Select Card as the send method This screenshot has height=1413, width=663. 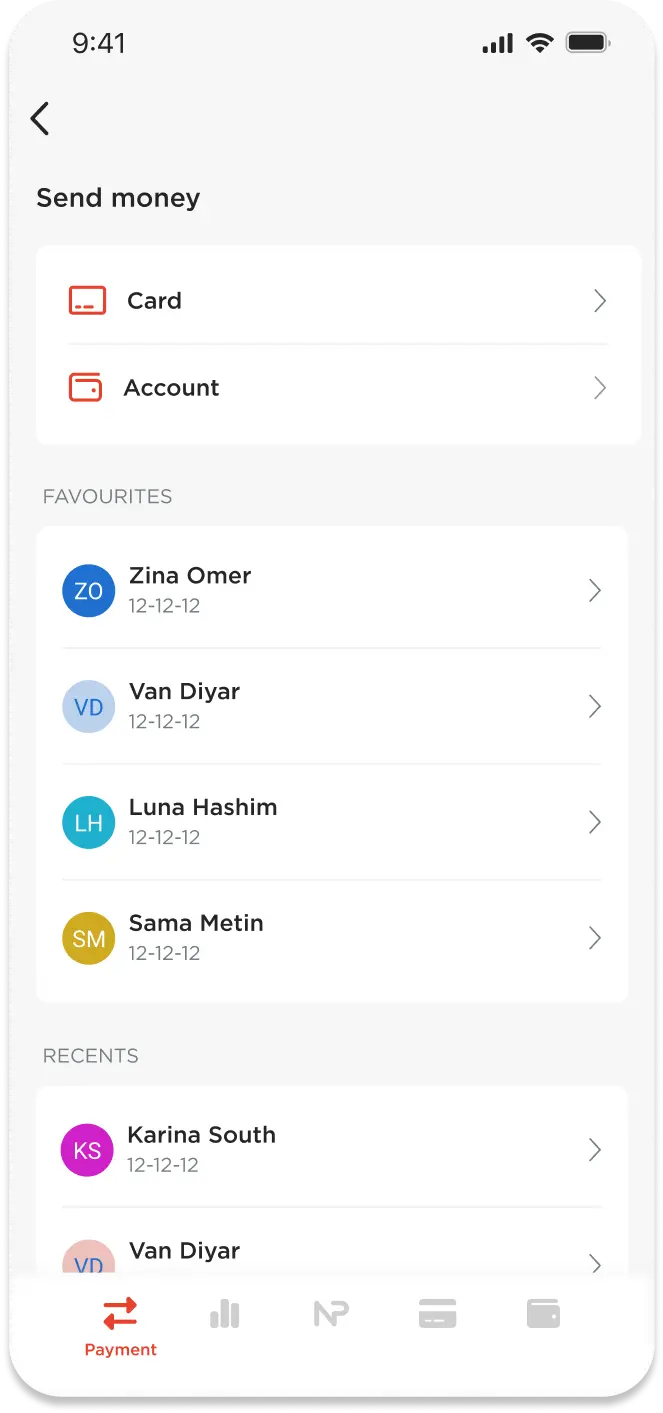337,301
